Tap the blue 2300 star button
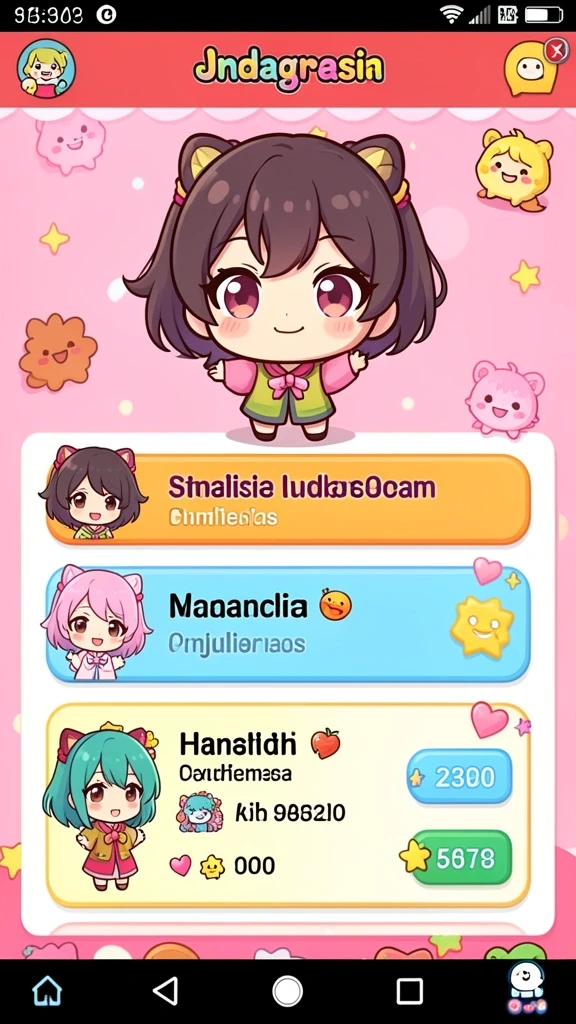Screen dimensions: 576x1024 point(459,776)
